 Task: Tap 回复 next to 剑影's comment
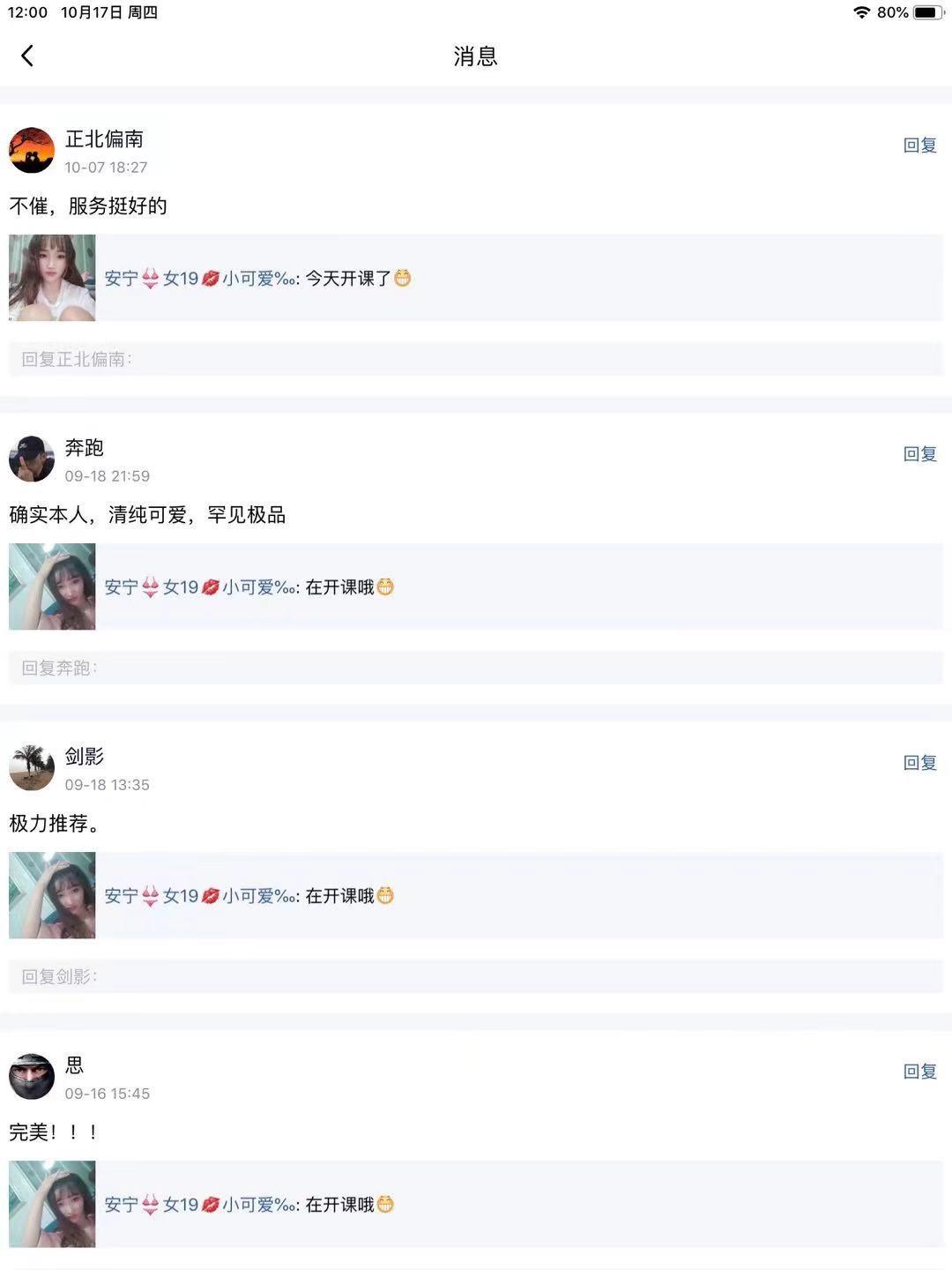pyautogui.click(x=919, y=763)
